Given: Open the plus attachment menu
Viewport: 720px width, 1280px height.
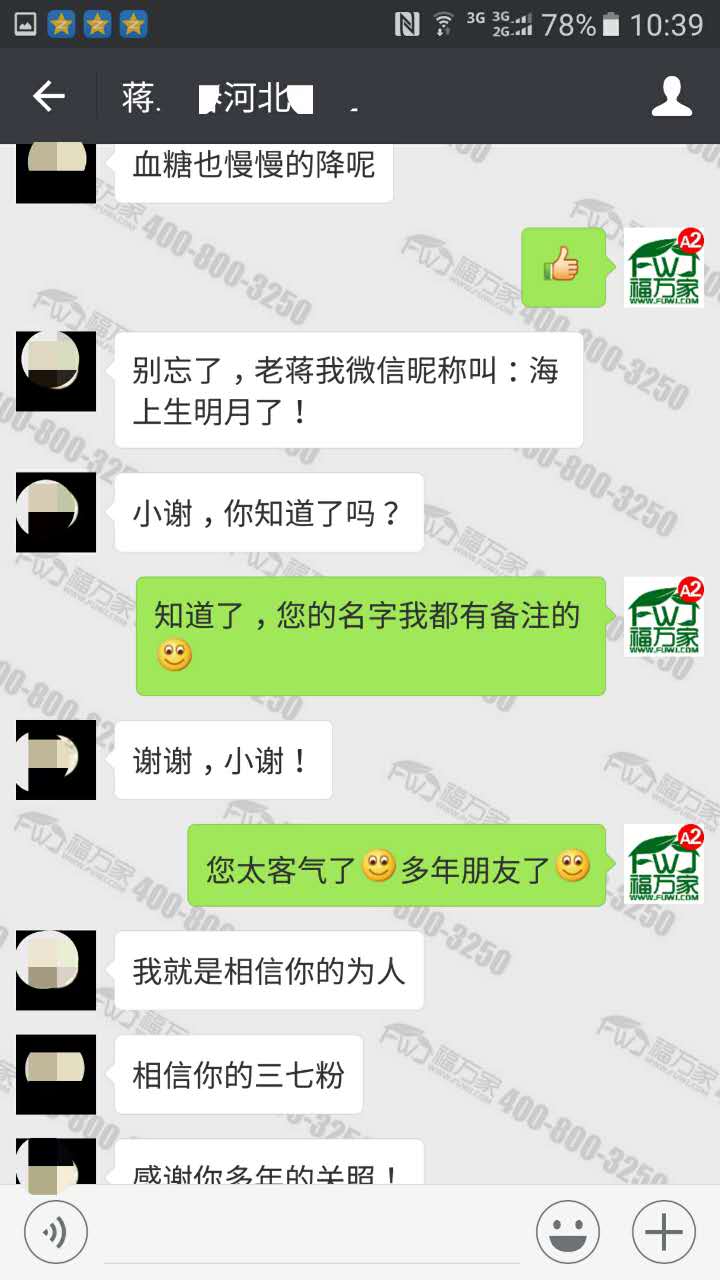Looking at the screenshot, I should (x=664, y=1231).
